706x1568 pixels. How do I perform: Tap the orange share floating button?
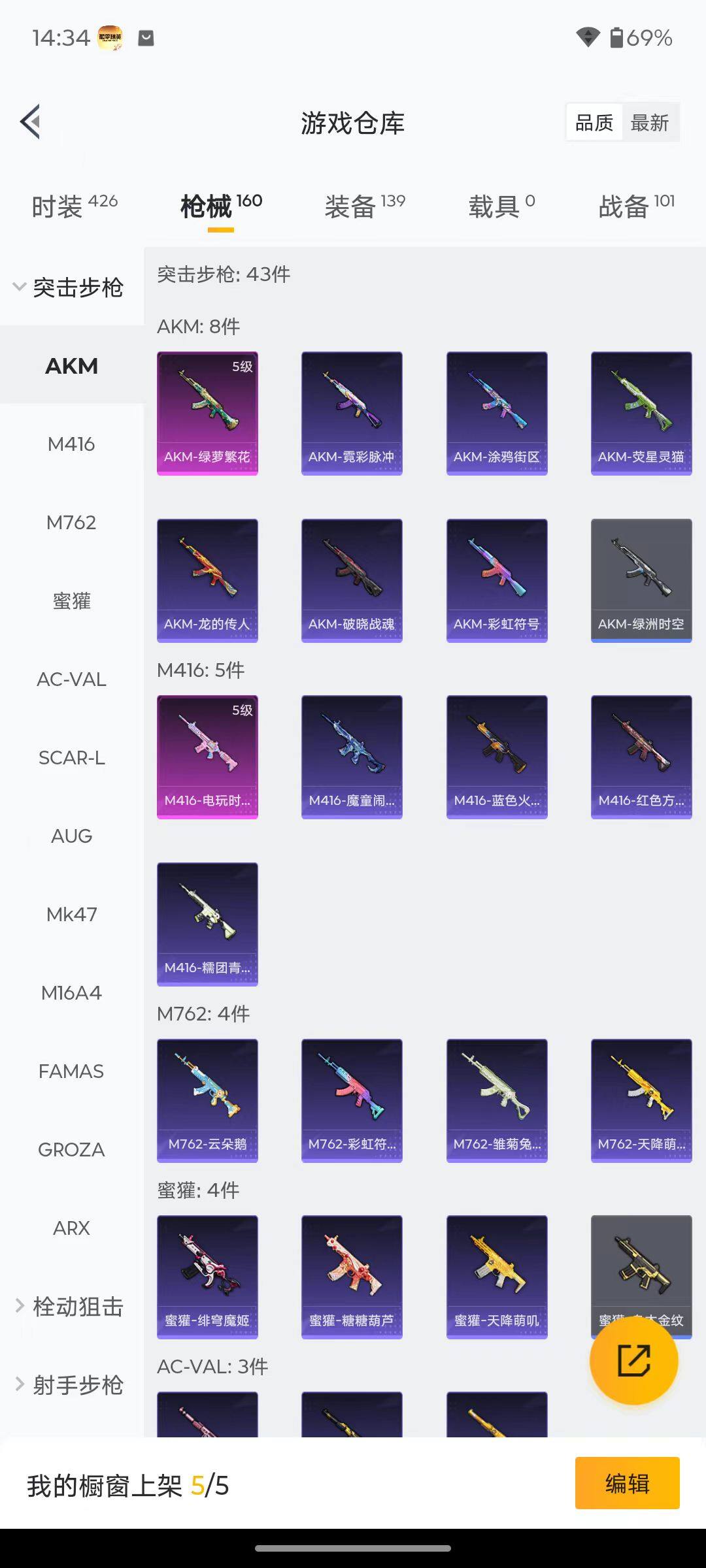[x=633, y=1360]
